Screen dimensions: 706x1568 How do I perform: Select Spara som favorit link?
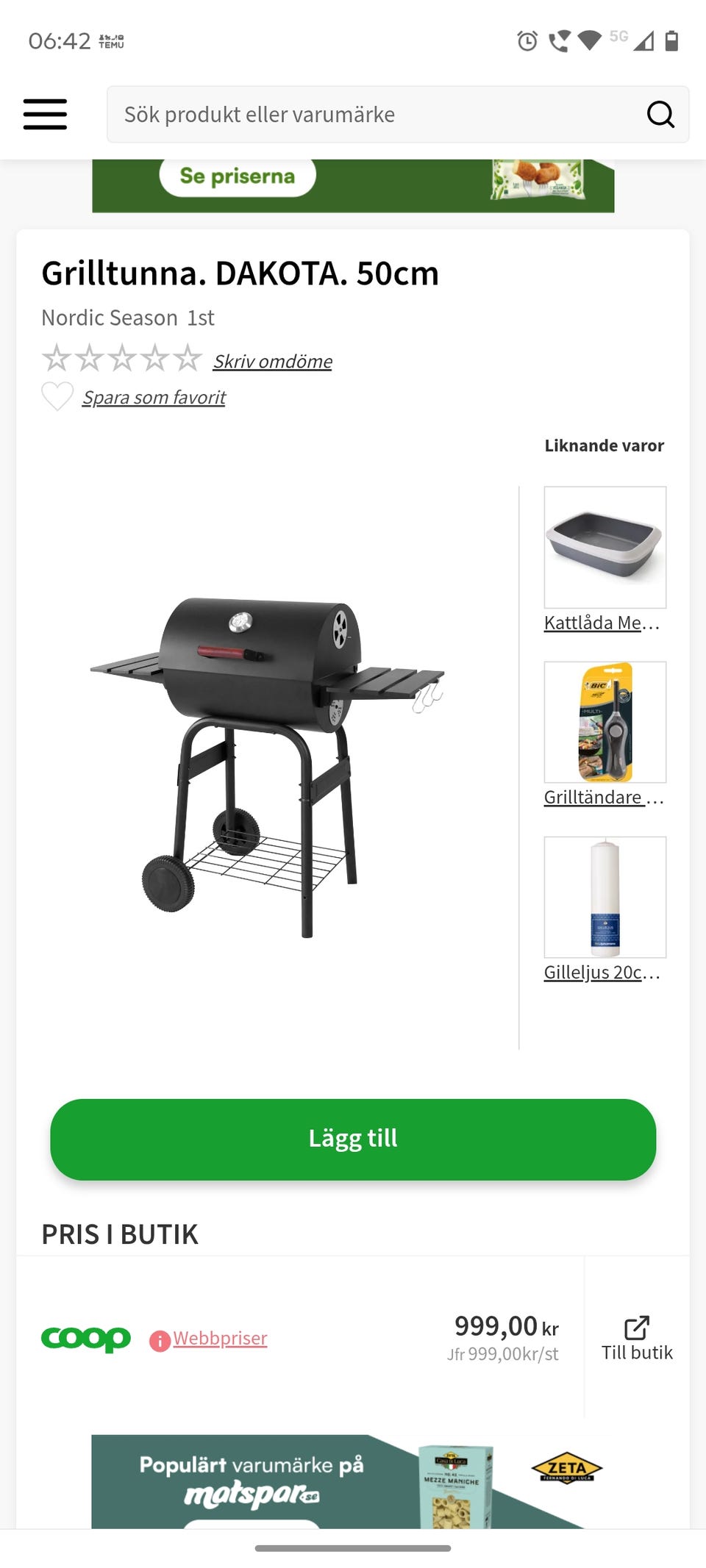coord(154,398)
